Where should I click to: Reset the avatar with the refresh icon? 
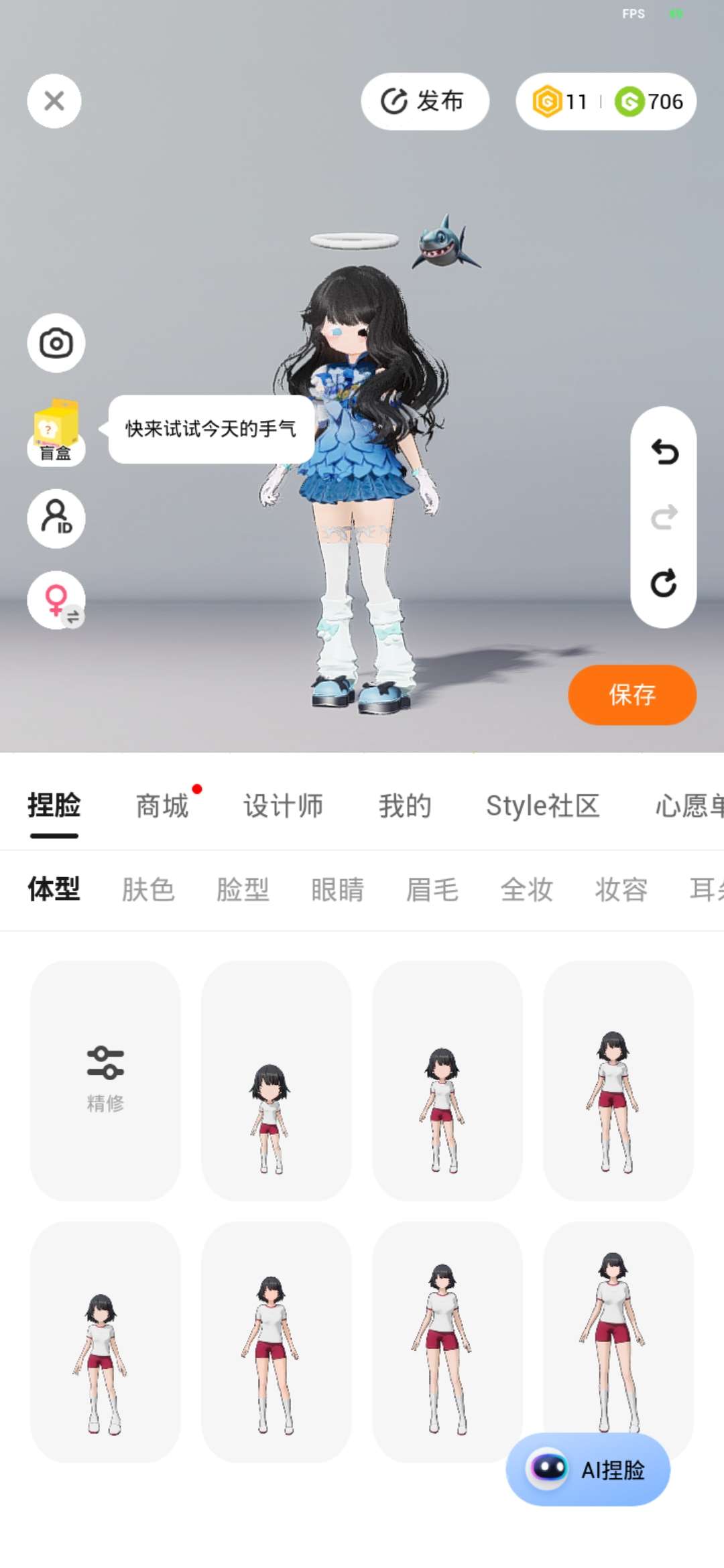coord(664,583)
